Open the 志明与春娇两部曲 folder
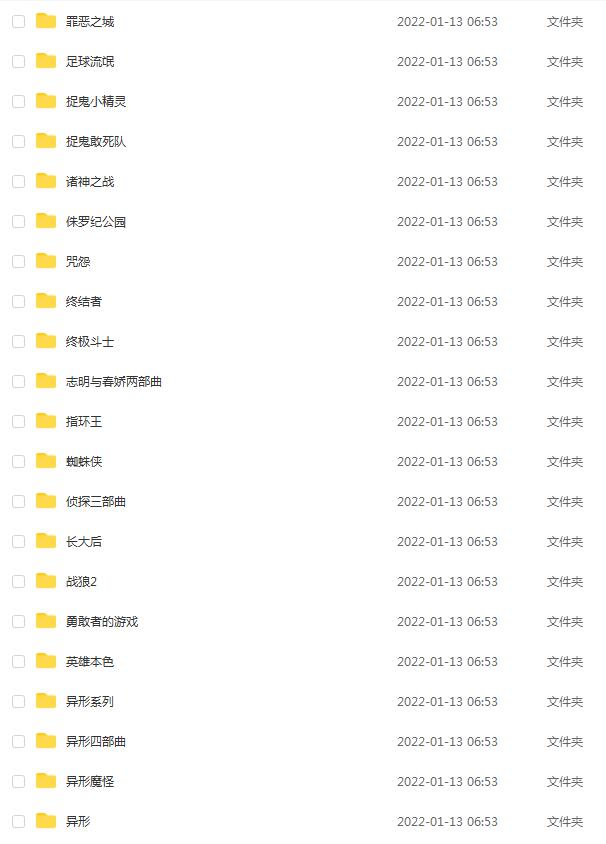606x844 pixels. (114, 381)
